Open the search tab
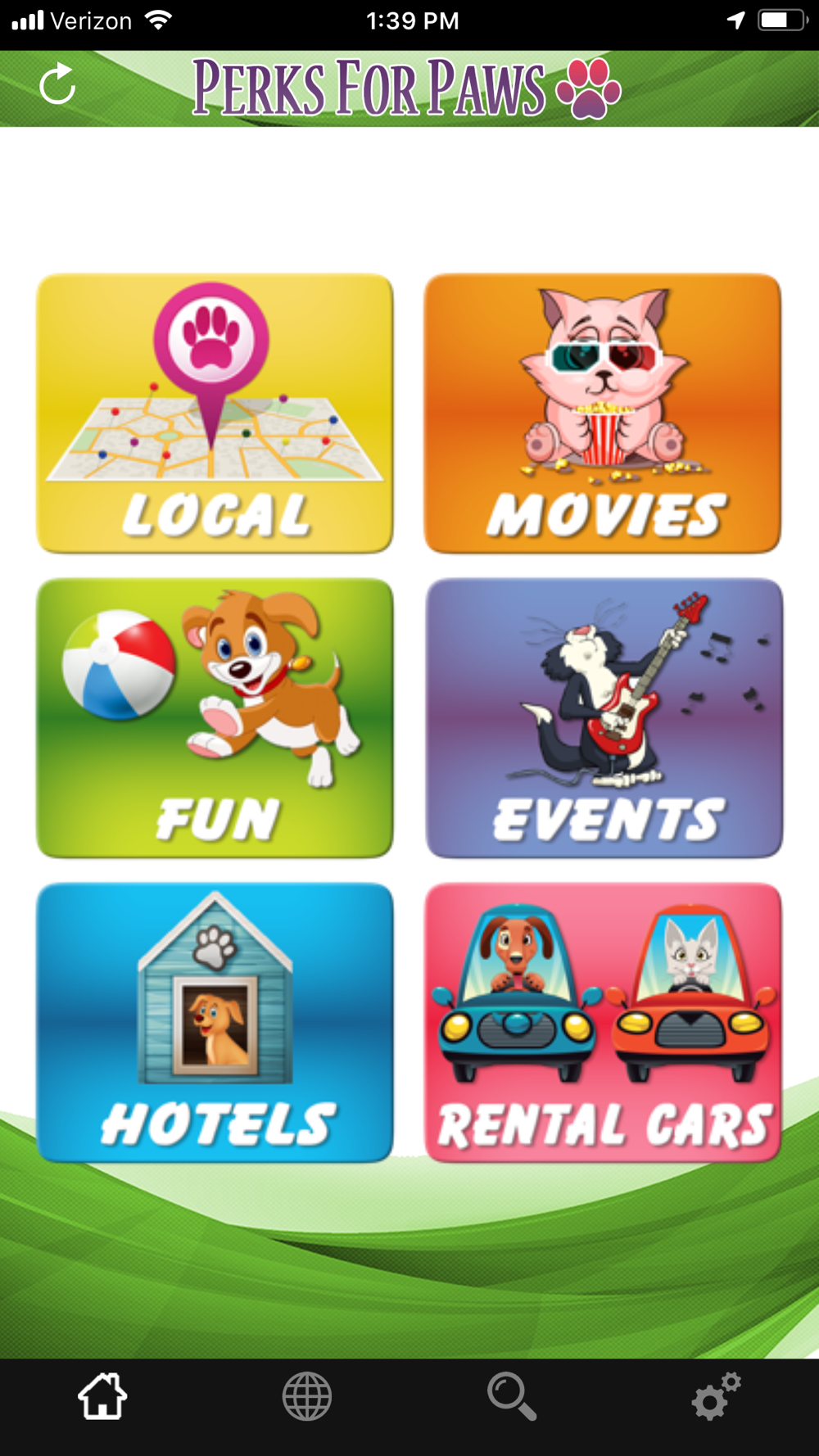 512,1396
